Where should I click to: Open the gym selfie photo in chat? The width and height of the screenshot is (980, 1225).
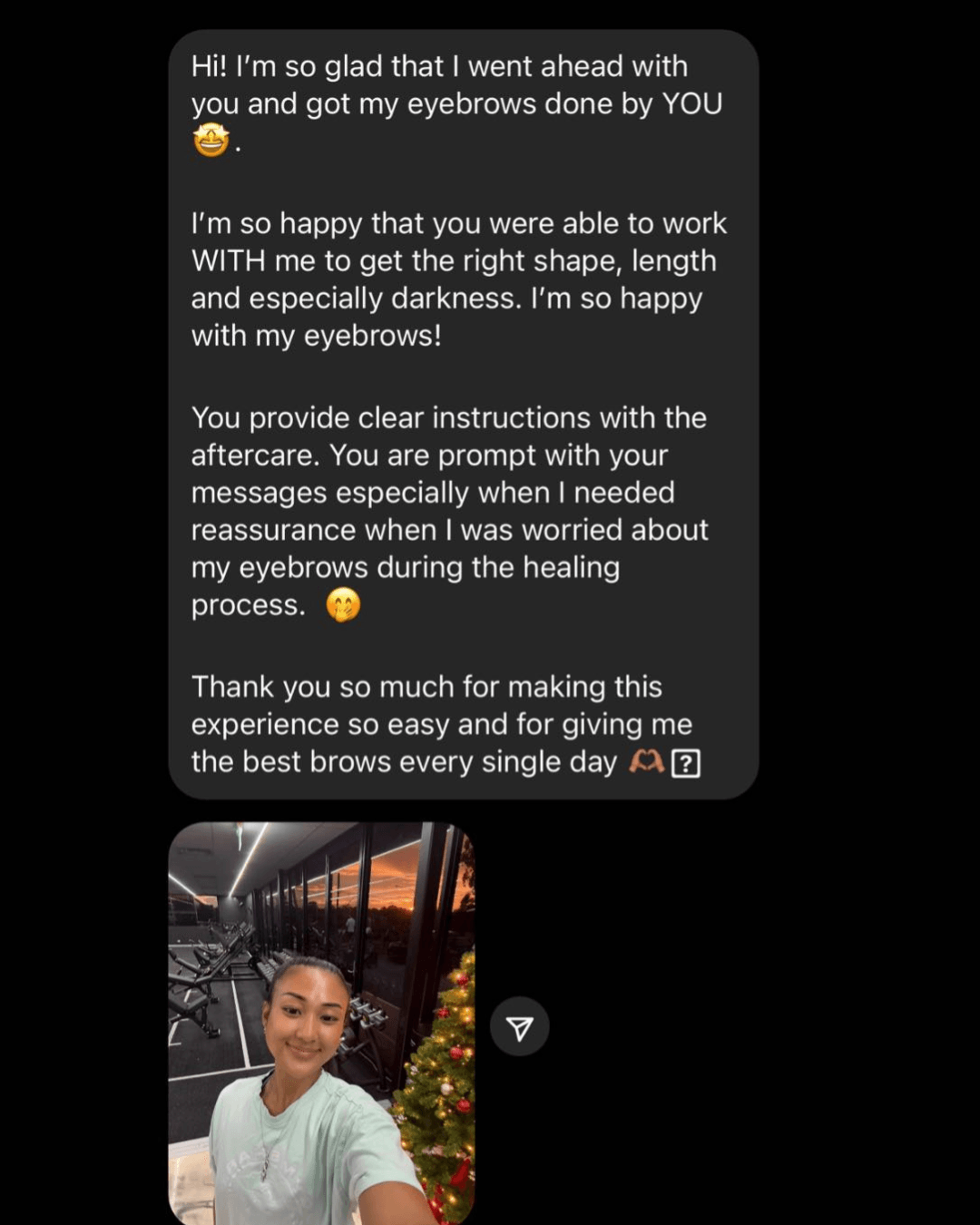[x=321, y=1023]
